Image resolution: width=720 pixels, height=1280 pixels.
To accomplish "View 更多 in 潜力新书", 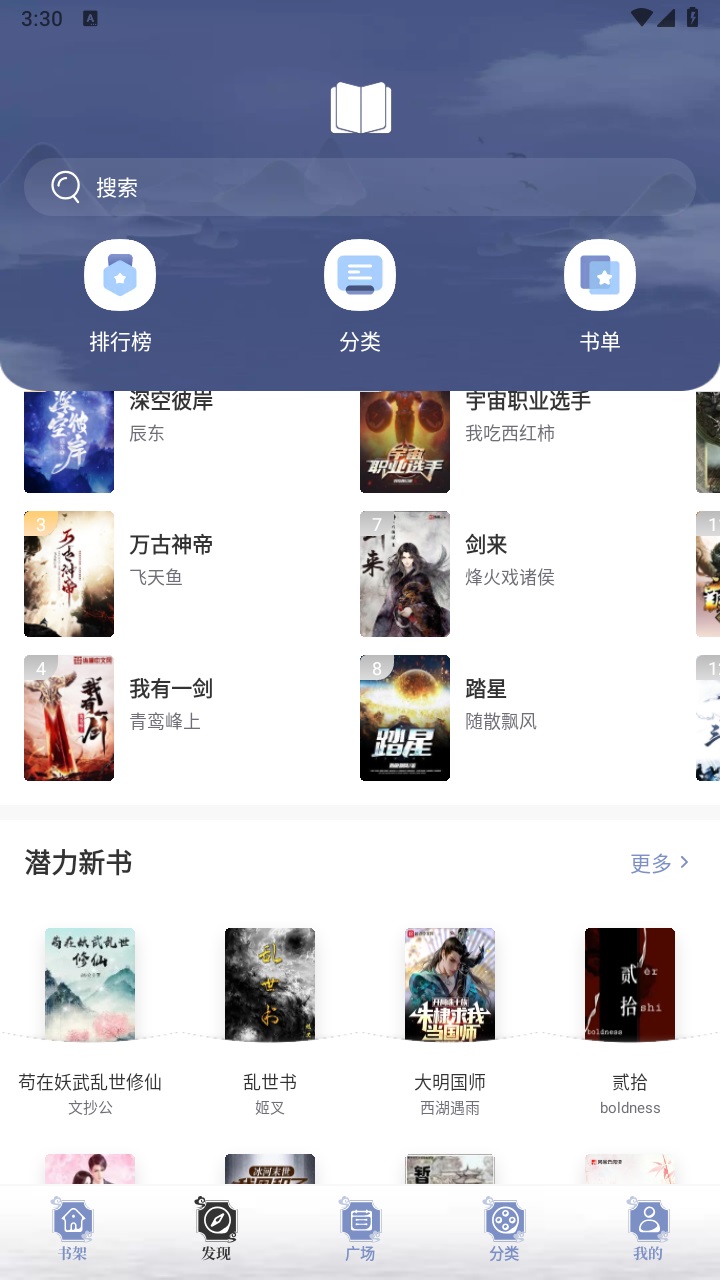I will (659, 863).
